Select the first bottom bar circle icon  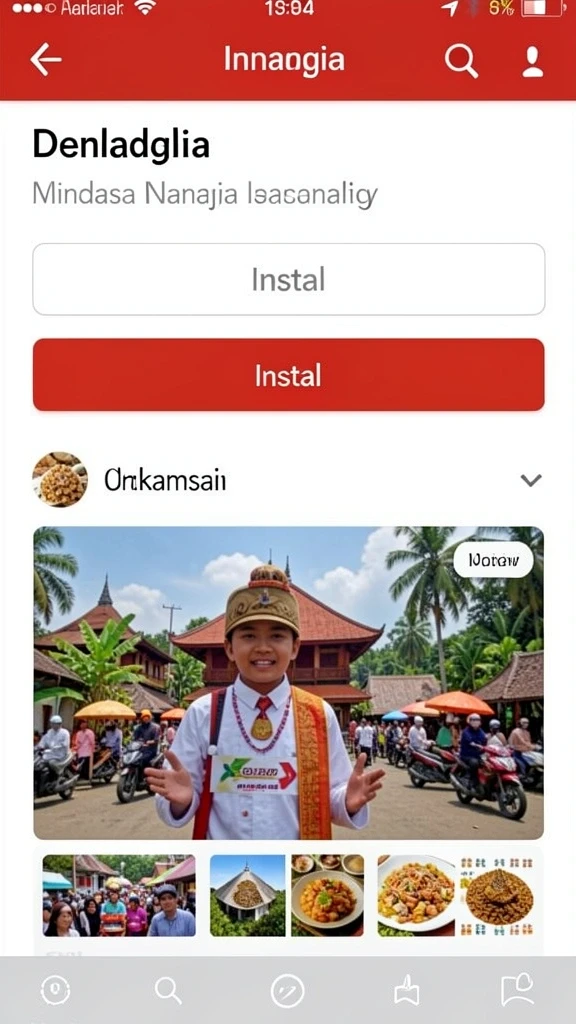click(x=56, y=991)
